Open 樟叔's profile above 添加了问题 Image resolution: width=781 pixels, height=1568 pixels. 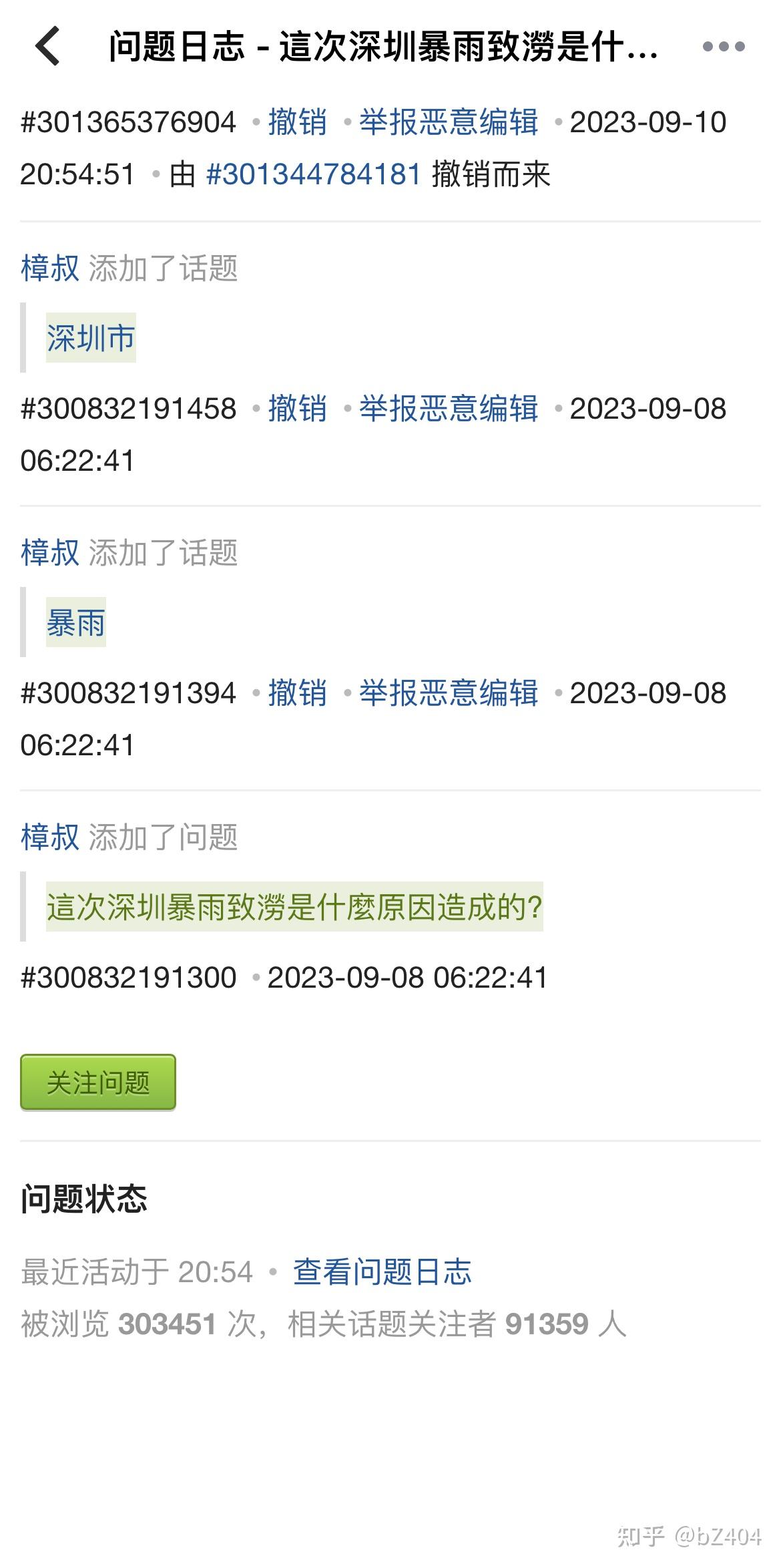50,837
